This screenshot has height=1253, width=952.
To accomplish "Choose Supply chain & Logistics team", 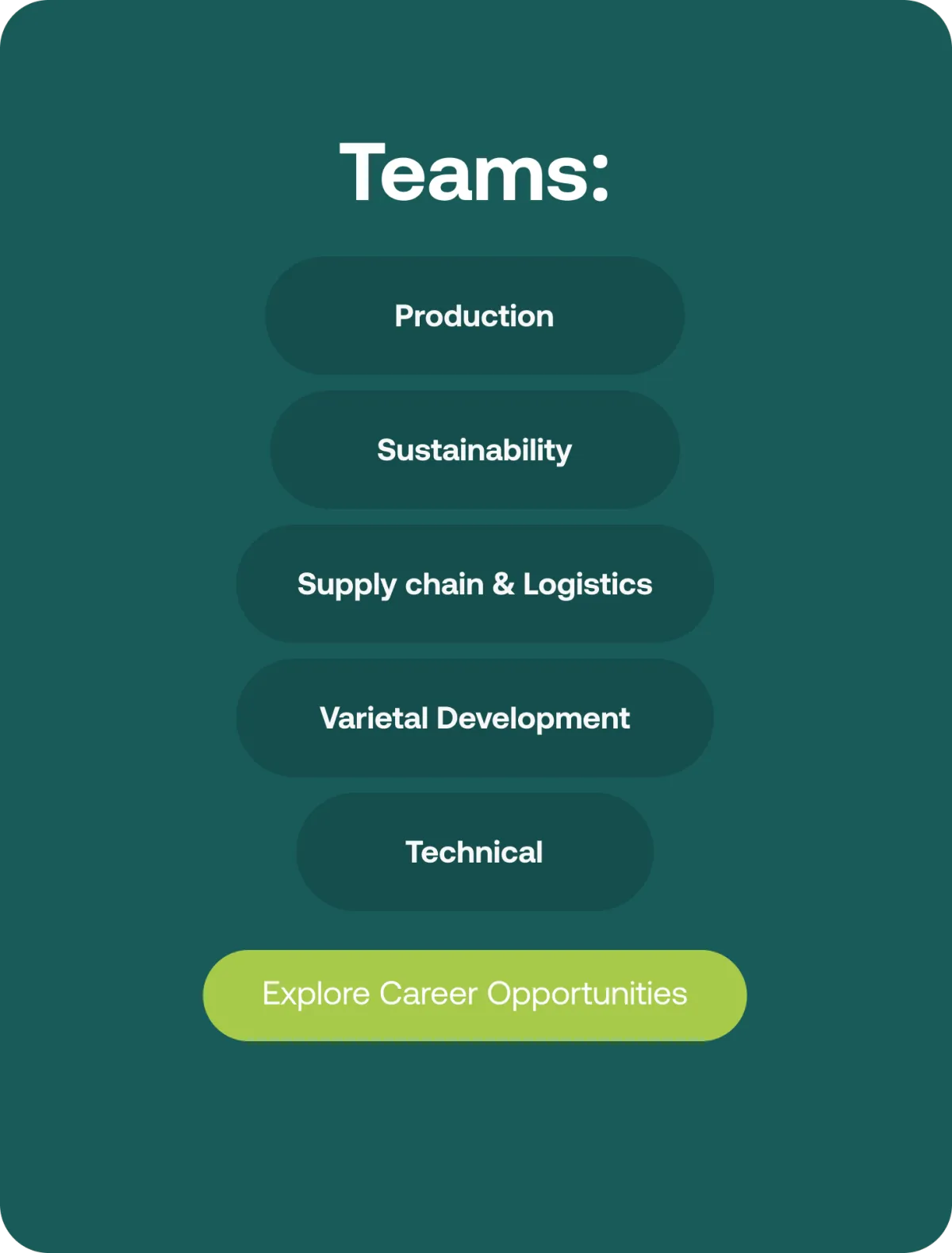I will [x=474, y=583].
